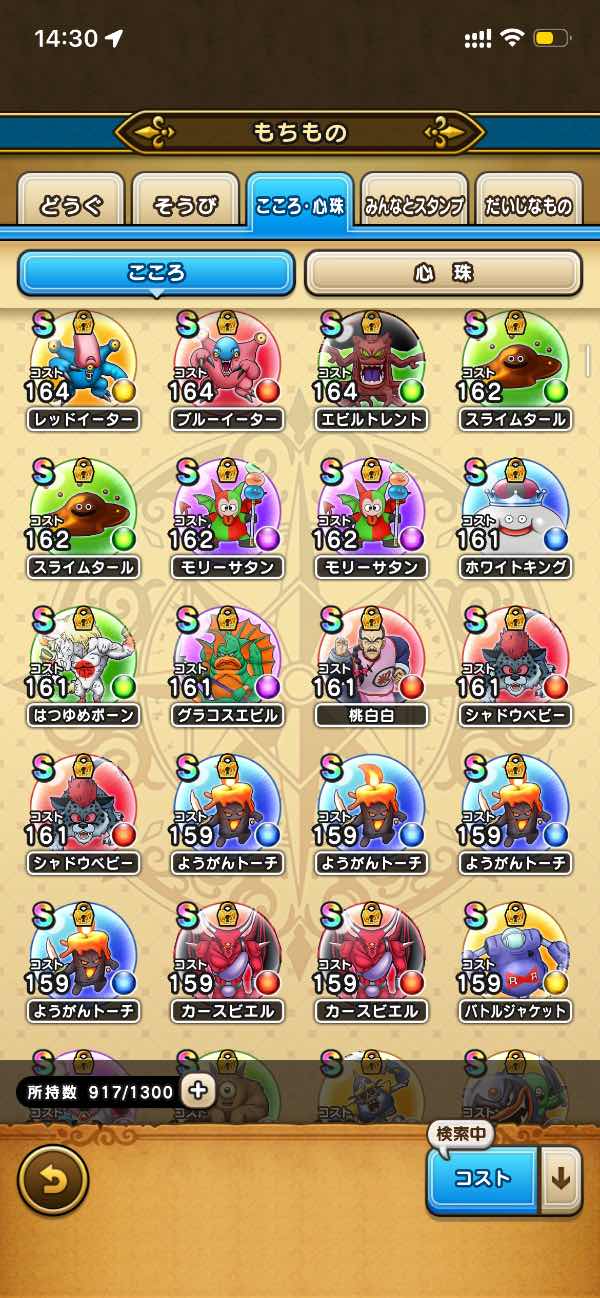The image size is (600, 1298).
Task: Open the ブルーイーター heart
Action: coord(226,367)
